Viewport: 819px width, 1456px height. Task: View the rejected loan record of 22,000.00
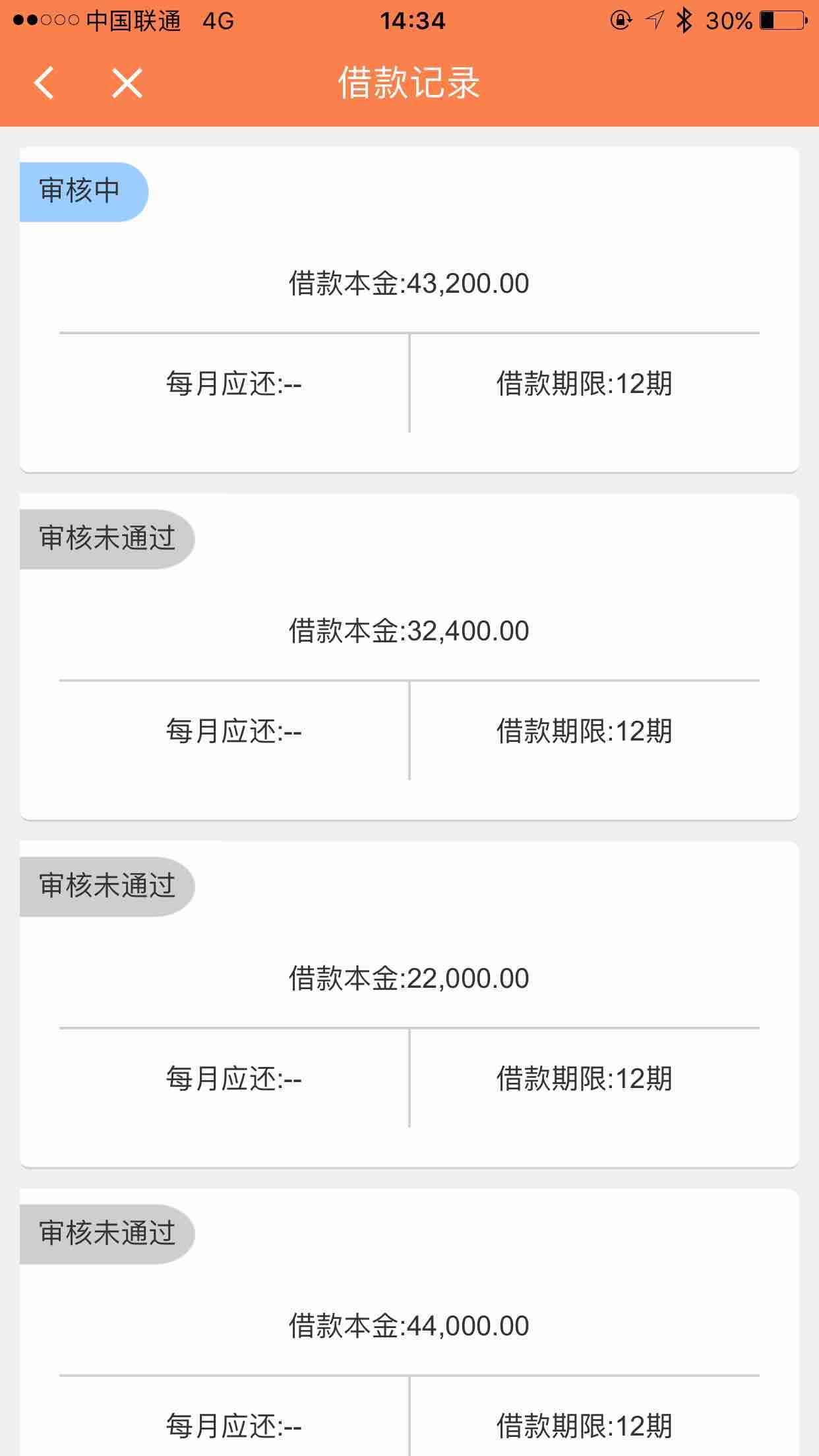coord(409,1004)
